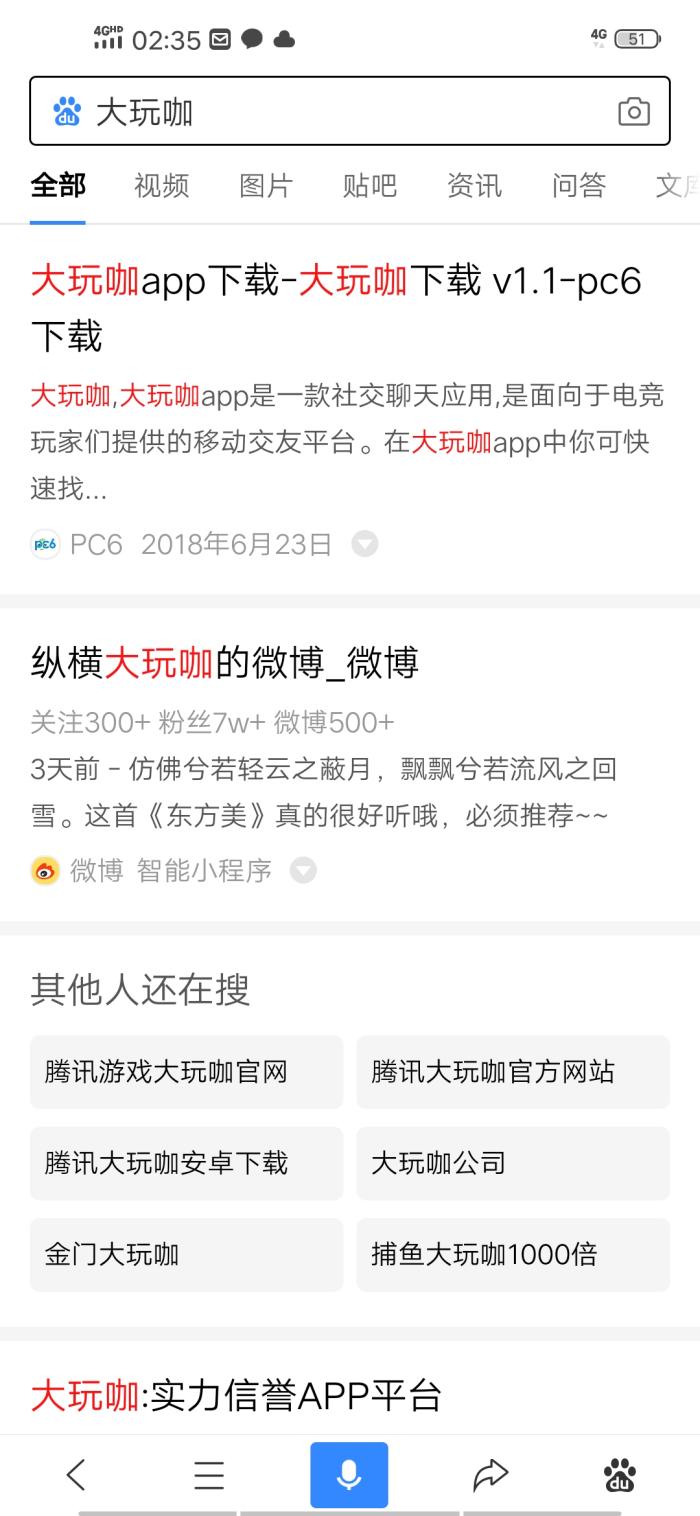Select the 捕鱼大玩咖1000倍 suggestion
This screenshot has width=700, height=1516.
coord(512,1254)
